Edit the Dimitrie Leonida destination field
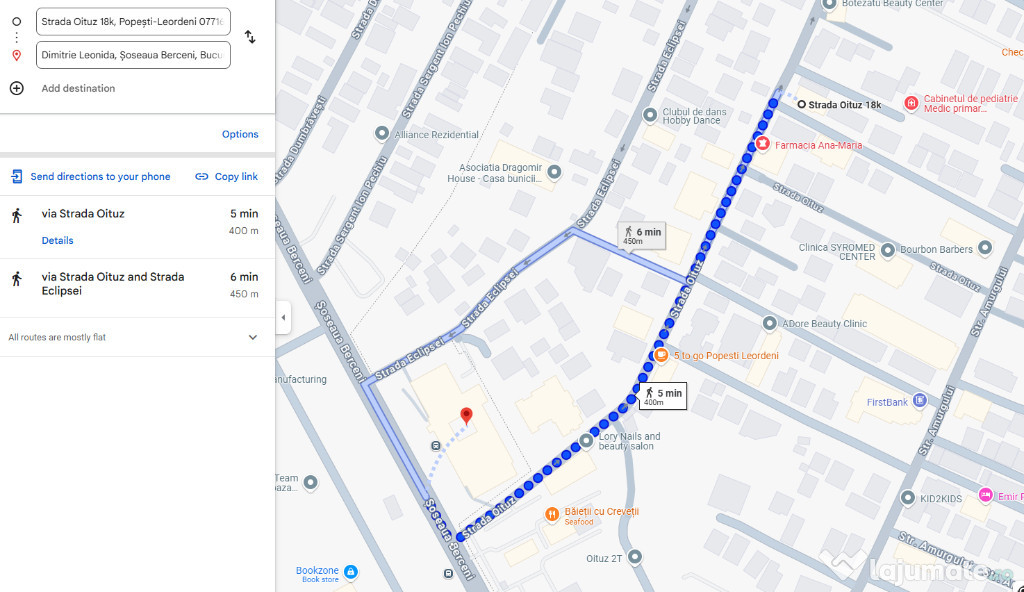The image size is (1024, 592). tap(133, 55)
